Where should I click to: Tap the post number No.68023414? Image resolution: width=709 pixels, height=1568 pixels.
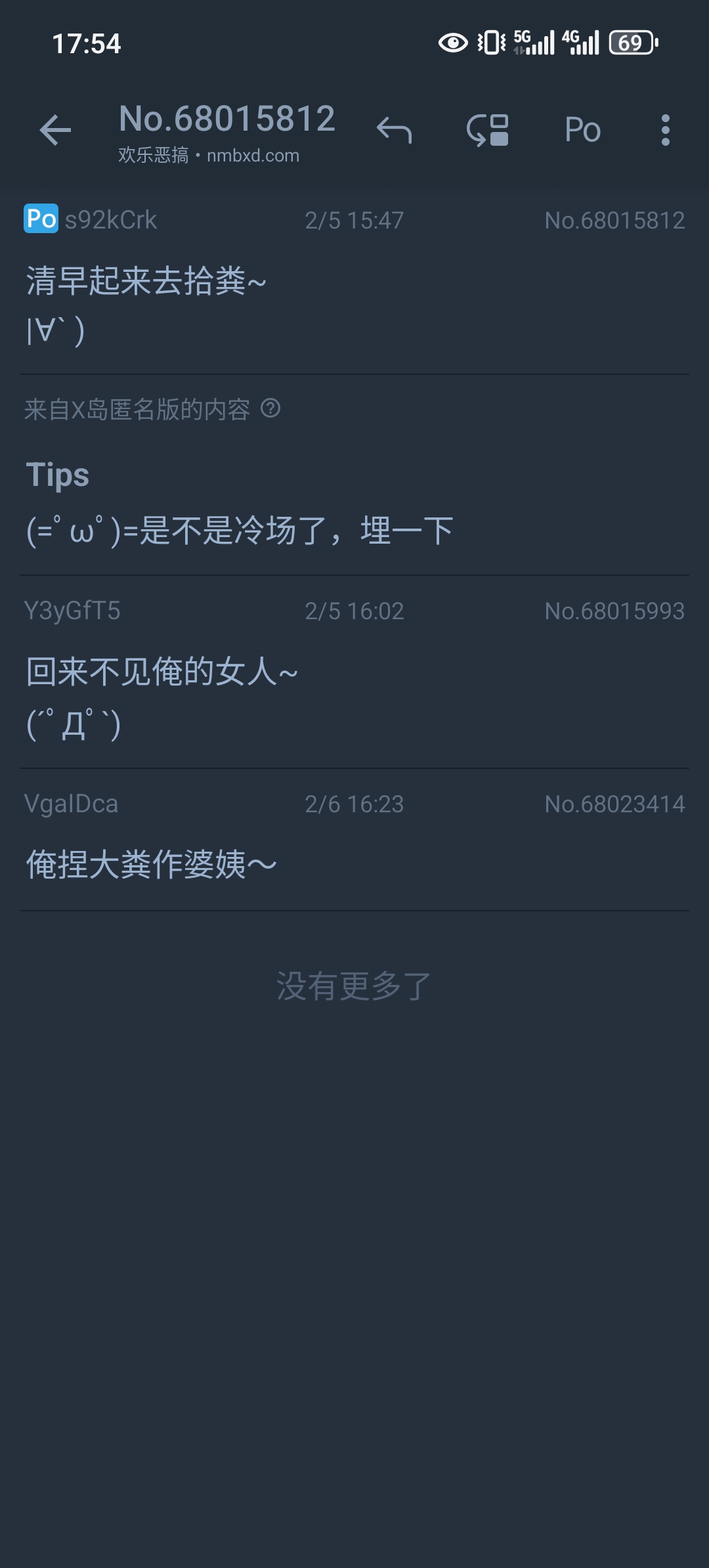(x=614, y=804)
